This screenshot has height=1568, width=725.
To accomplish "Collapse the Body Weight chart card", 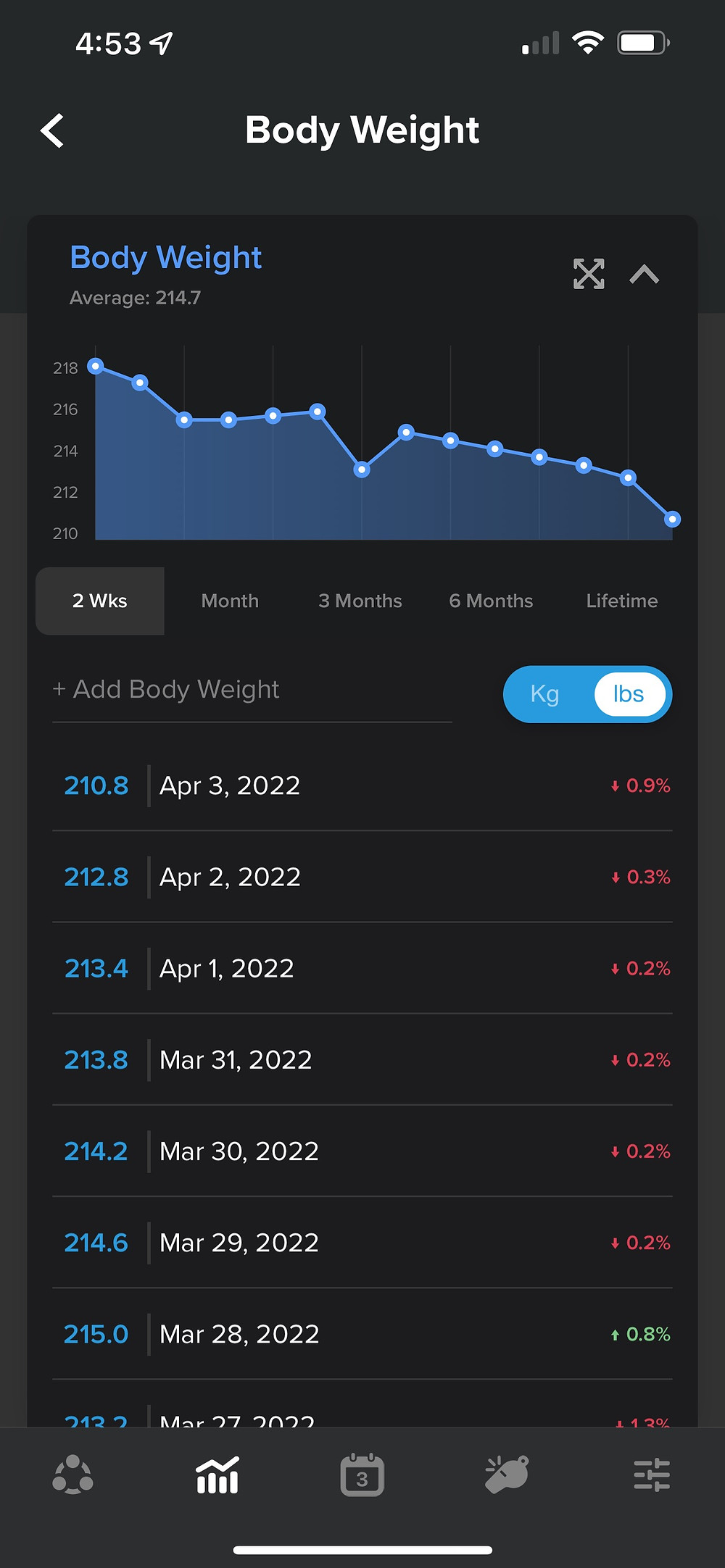I will click(x=644, y=275).
